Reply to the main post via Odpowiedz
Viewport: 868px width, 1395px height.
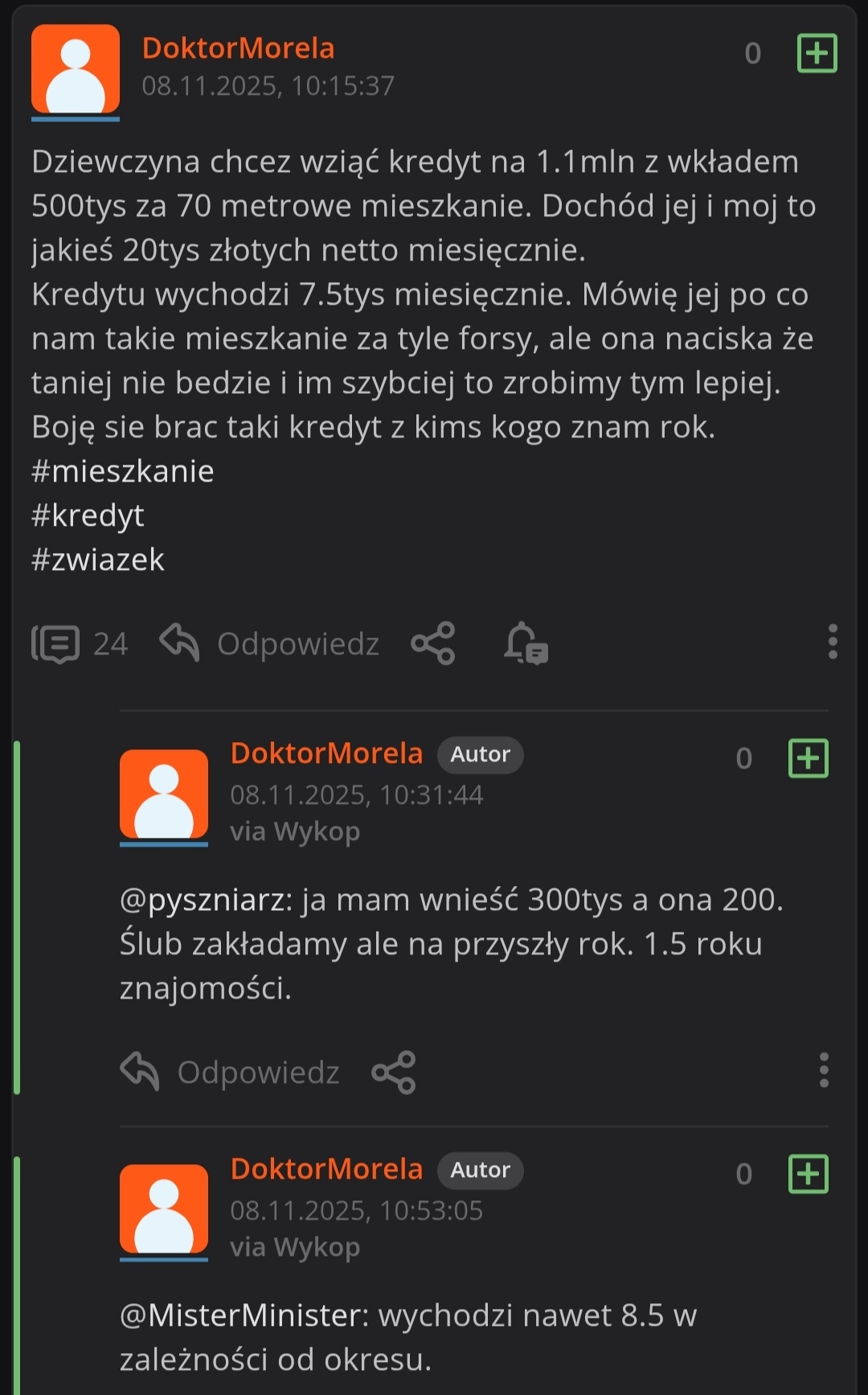269,643
